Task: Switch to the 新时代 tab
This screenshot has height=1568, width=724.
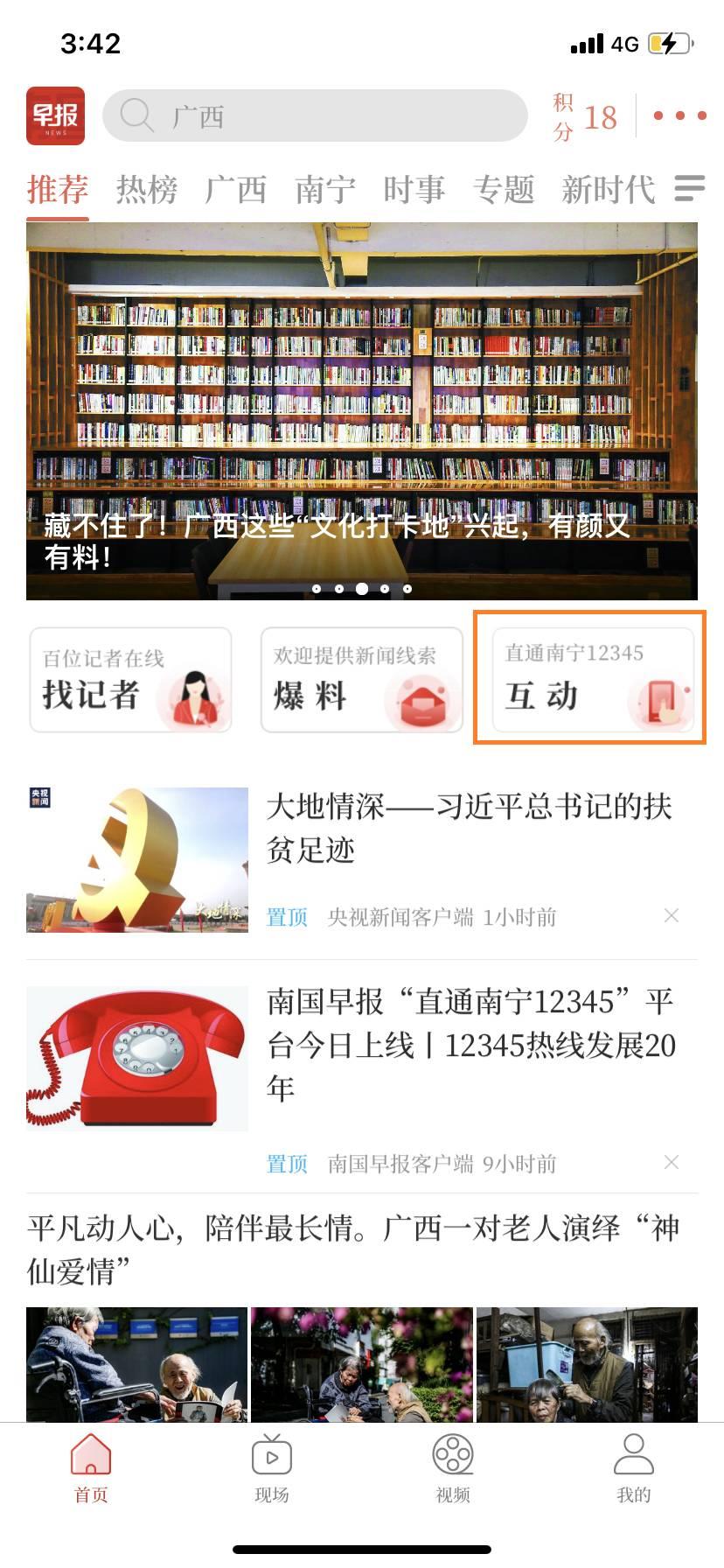Action: tap(608, 189)
